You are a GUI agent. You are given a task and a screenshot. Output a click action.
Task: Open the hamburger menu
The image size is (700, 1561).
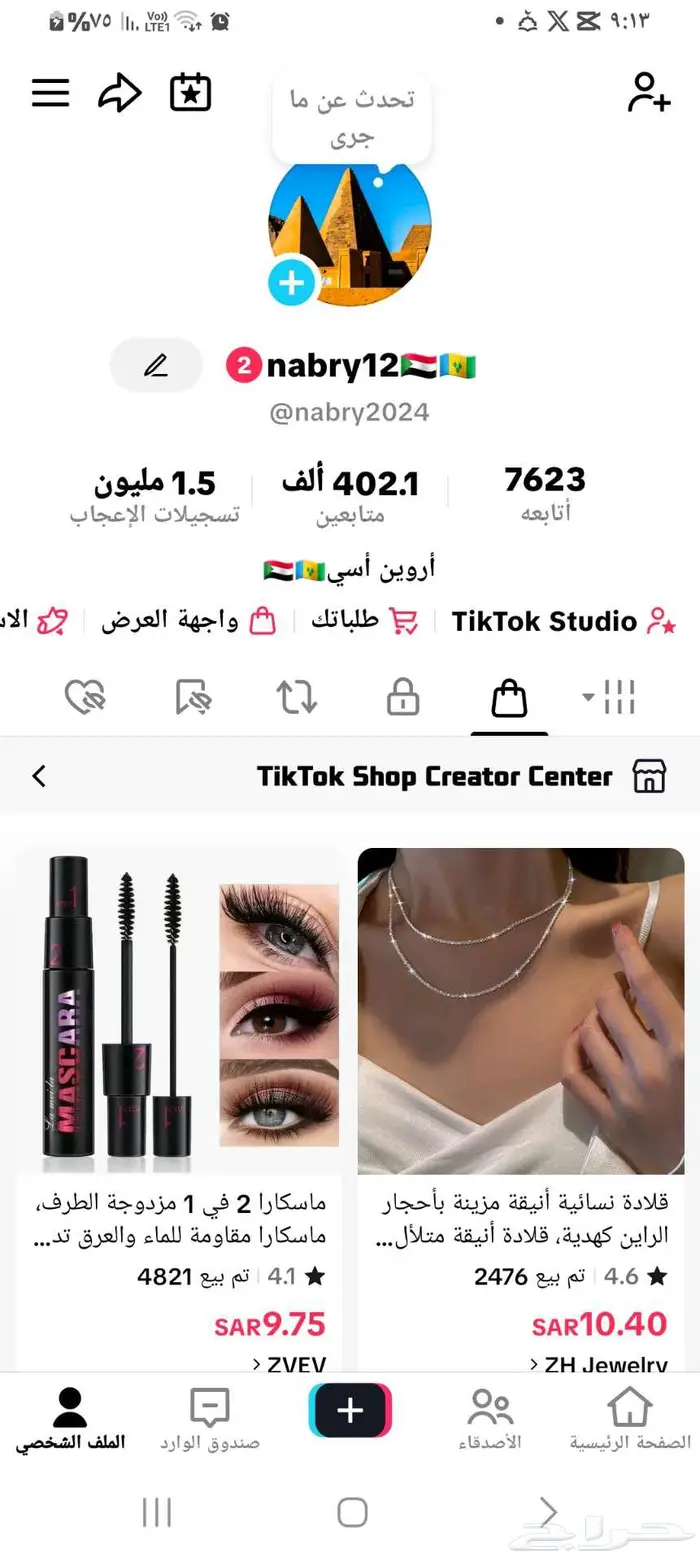click(50, 93)
